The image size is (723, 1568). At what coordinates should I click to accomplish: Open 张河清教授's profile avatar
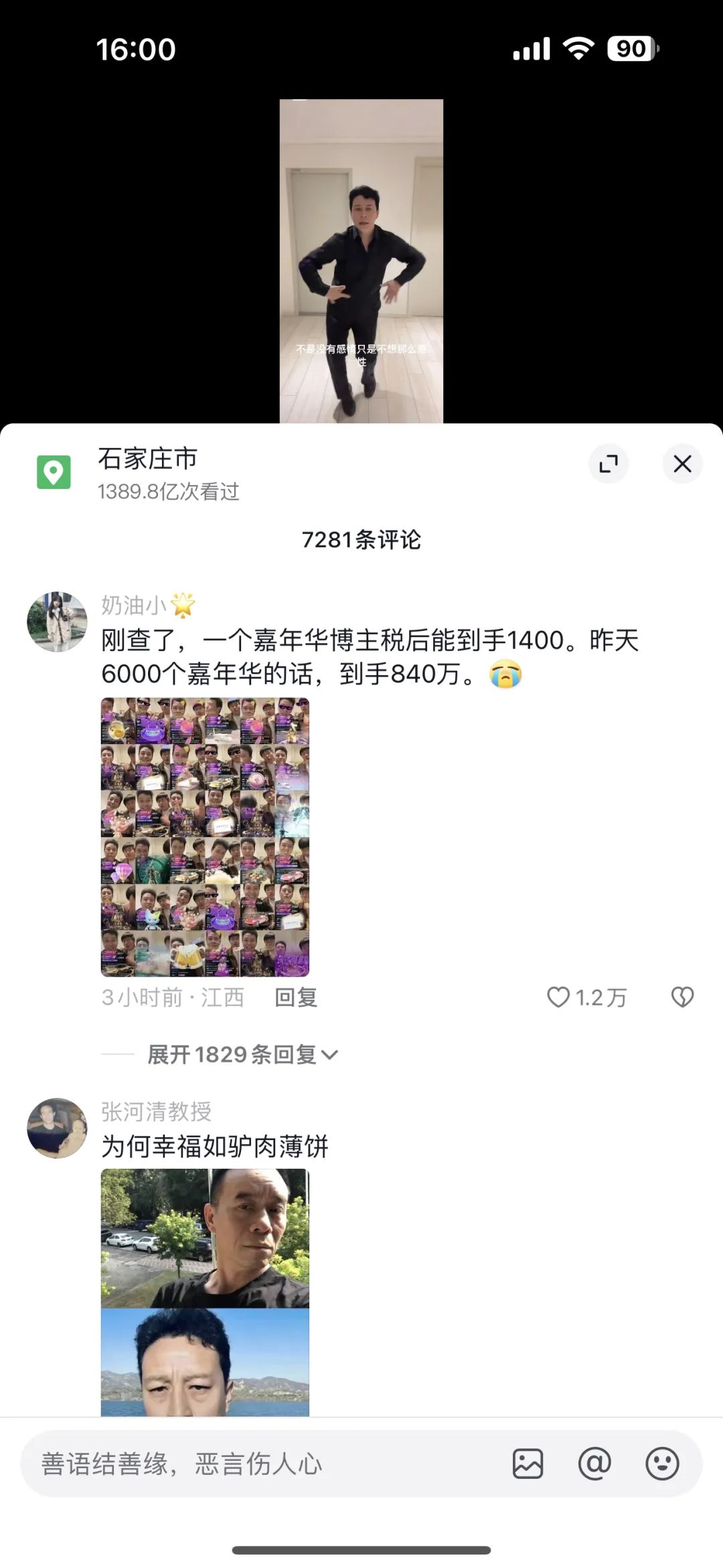click(x=57, y=1128)
